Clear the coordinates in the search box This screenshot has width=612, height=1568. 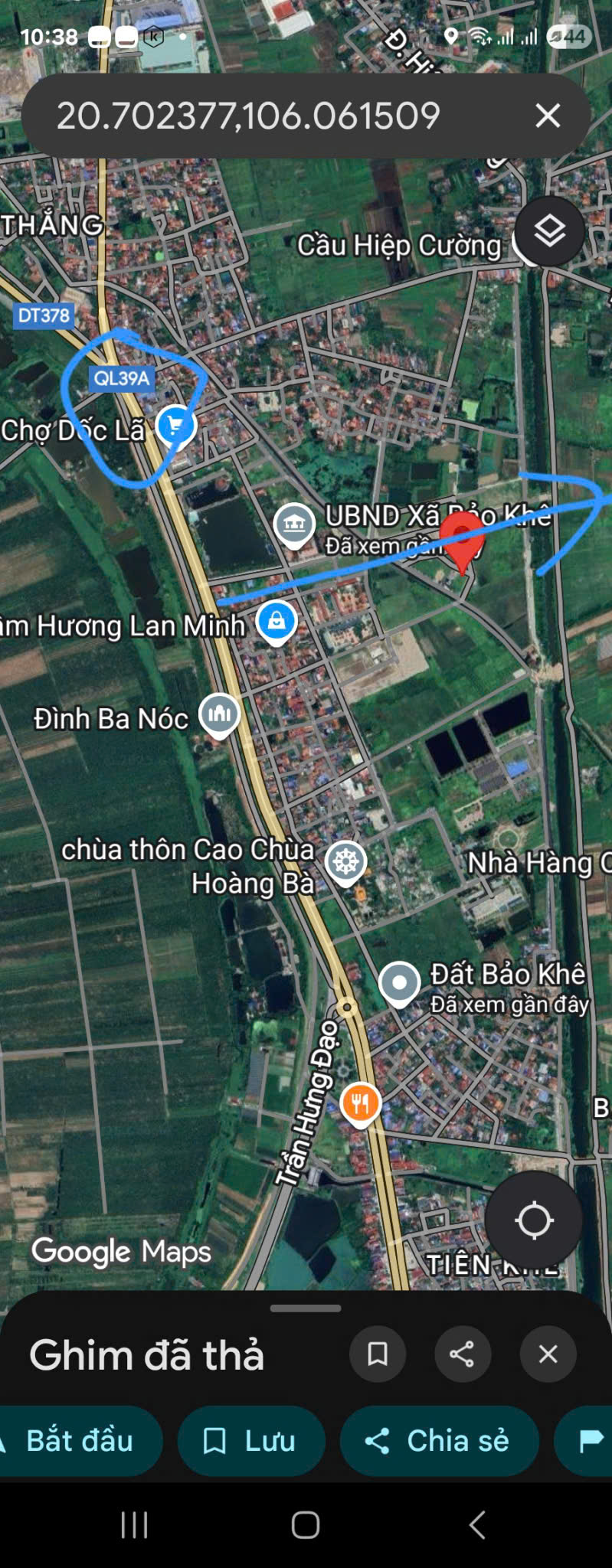click(547, 116)
